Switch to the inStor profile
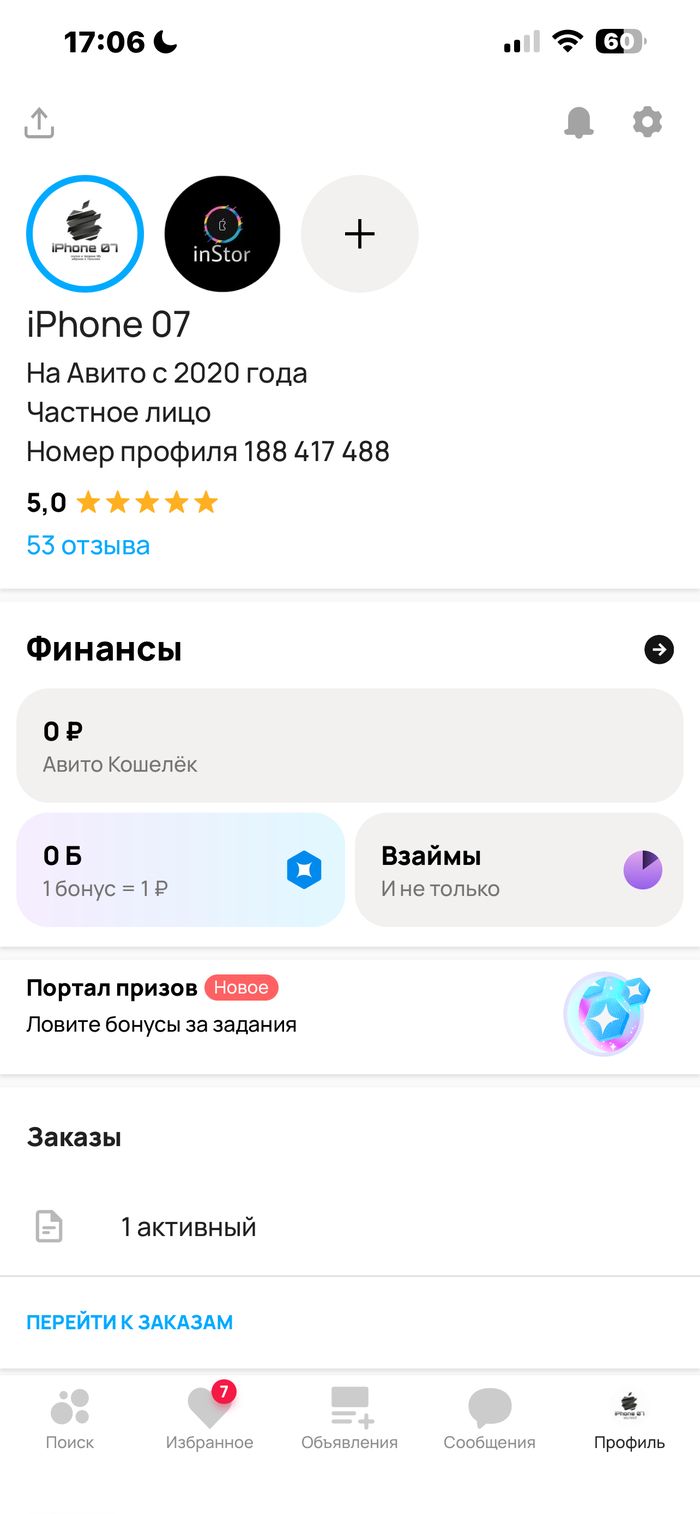The image size is (700, 1514). pyautogui.click(x=222, y=234)
